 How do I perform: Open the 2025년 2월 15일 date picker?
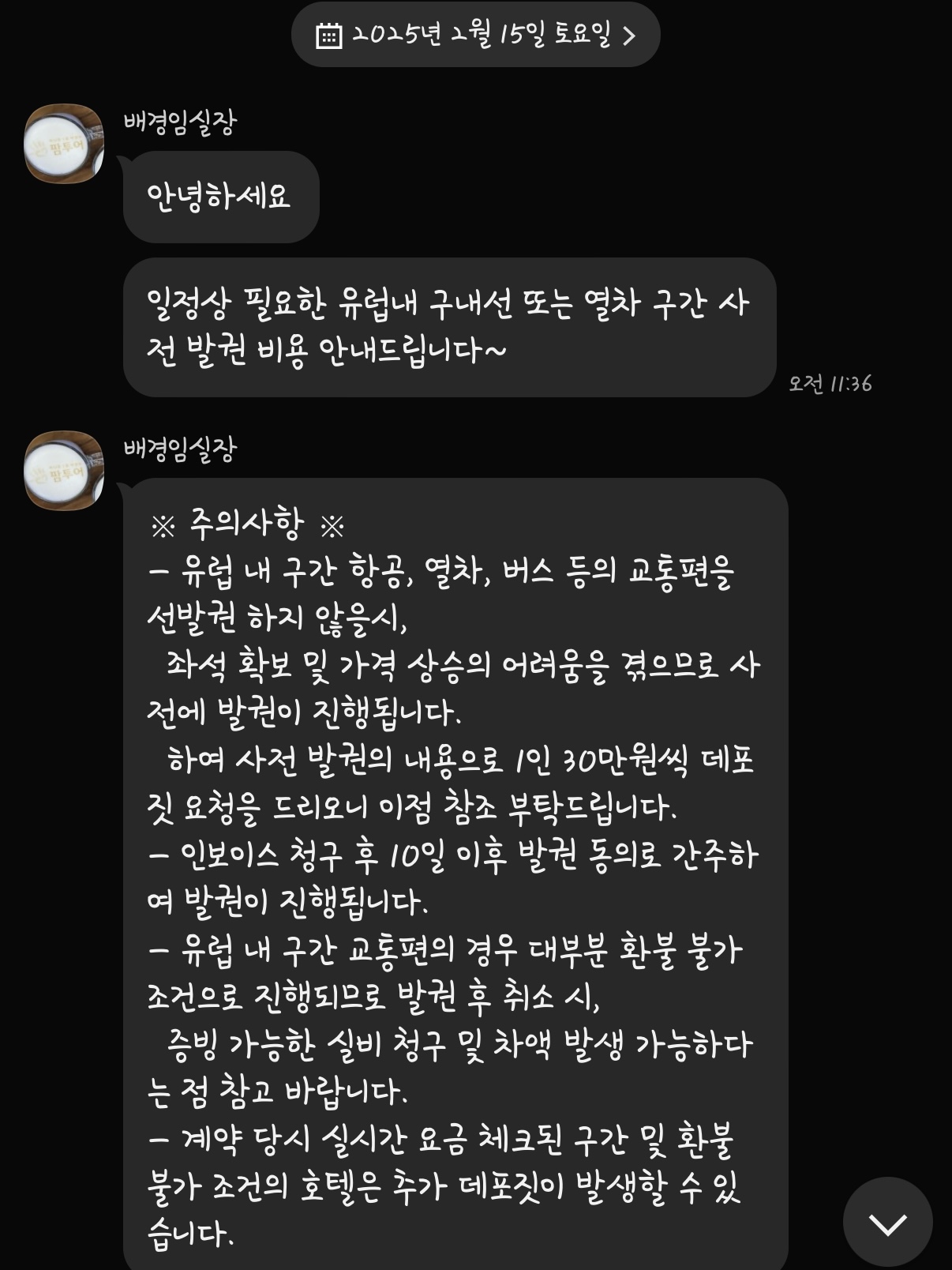[x=475, y=36]
